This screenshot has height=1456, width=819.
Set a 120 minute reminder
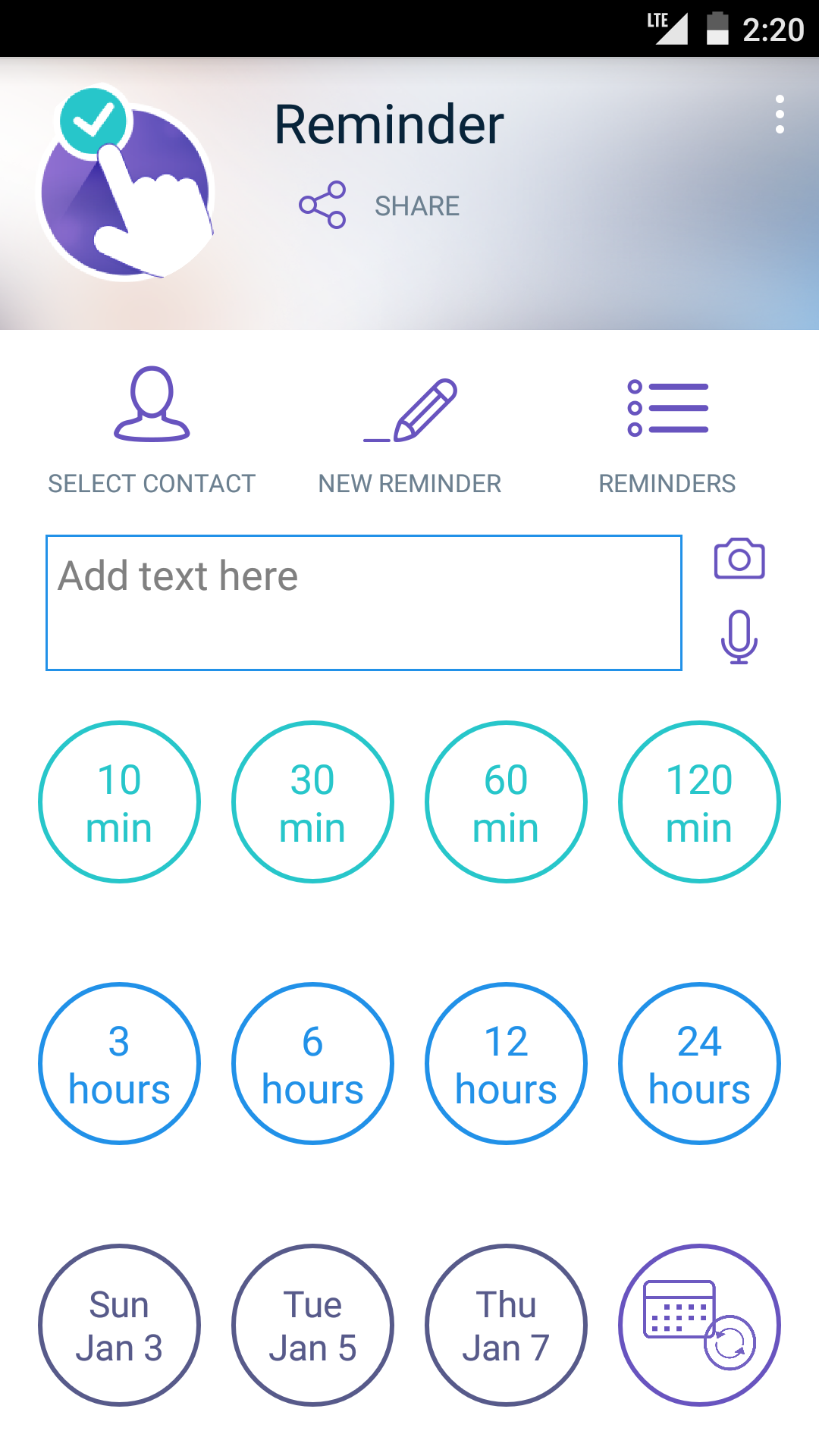tap(699, 802)
